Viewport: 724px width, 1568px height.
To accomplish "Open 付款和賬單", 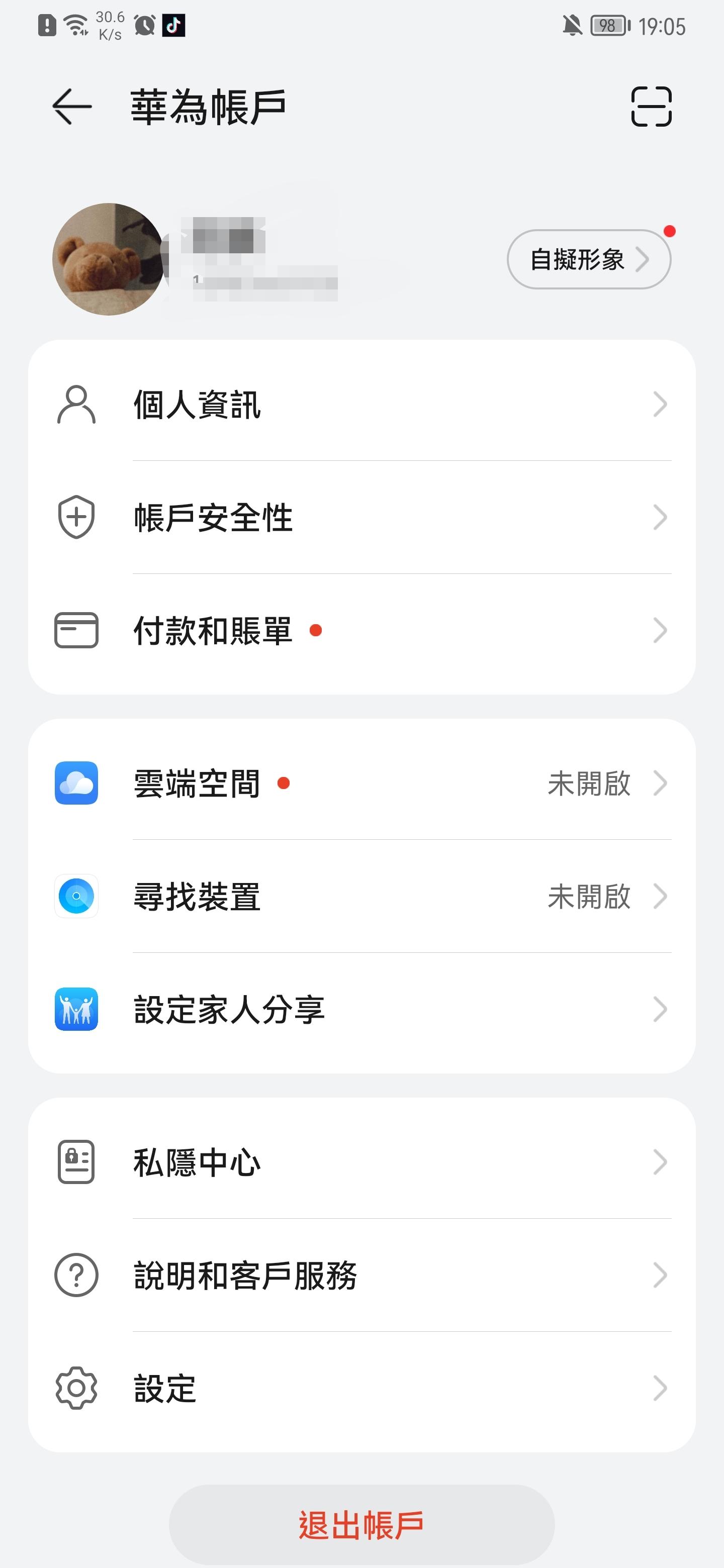I will pyautogui.click(x=361, y=631).
